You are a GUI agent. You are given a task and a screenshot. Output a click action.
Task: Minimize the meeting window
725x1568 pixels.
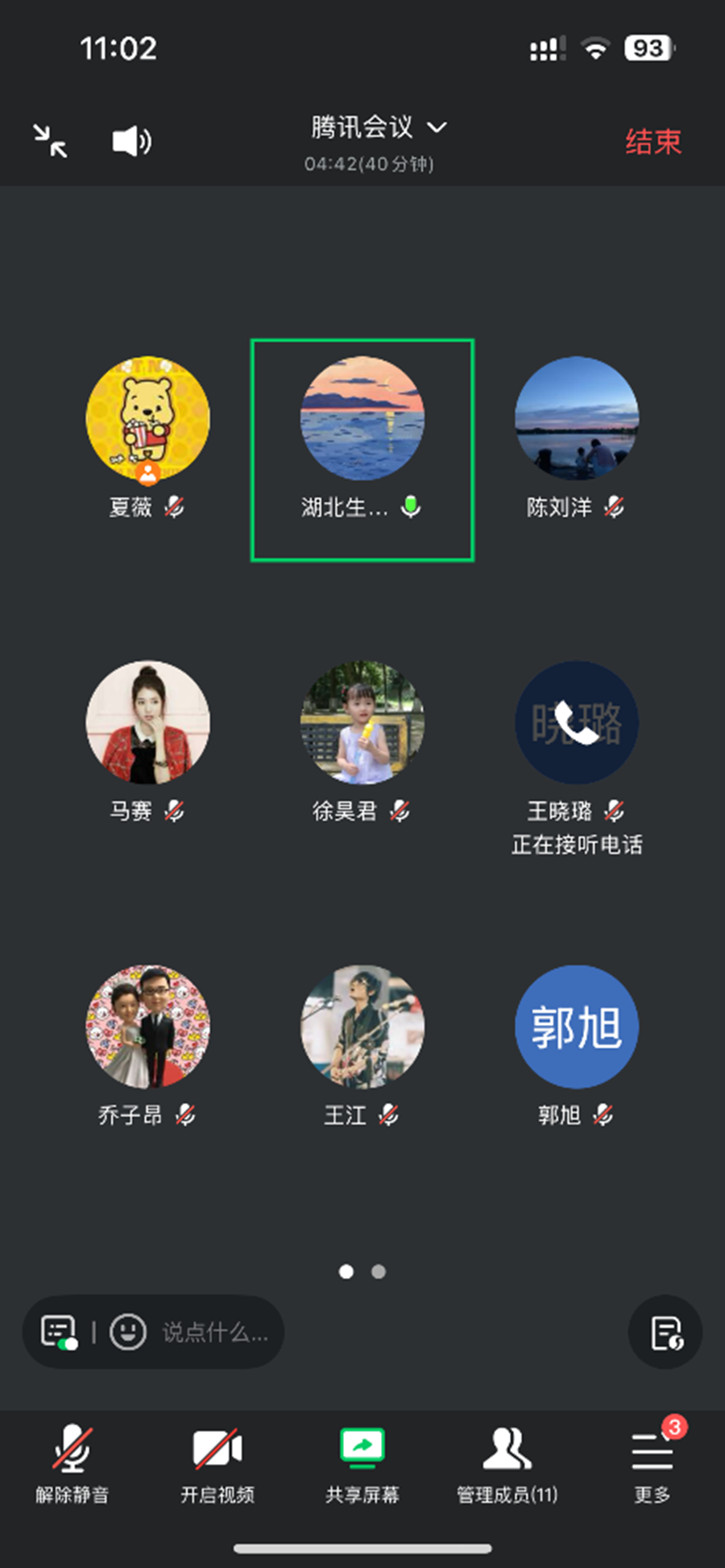50,141
